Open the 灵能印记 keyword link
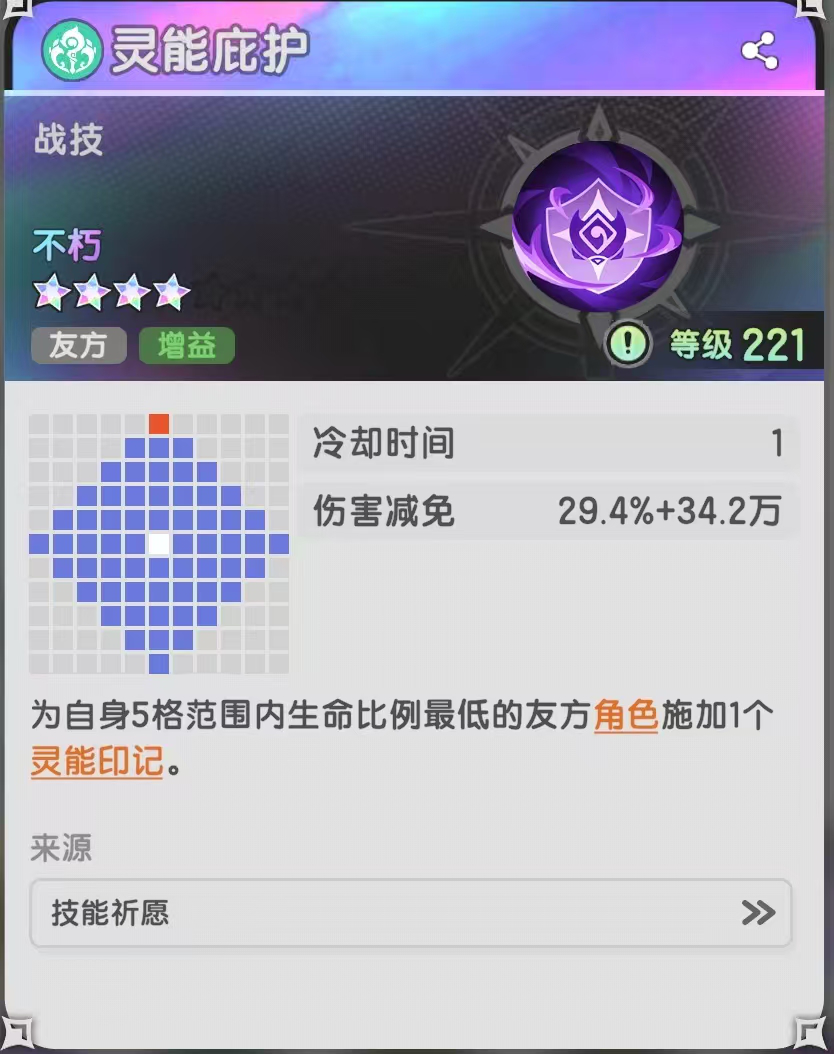This screenshot has height=1054, width=834. coord(96,763)
